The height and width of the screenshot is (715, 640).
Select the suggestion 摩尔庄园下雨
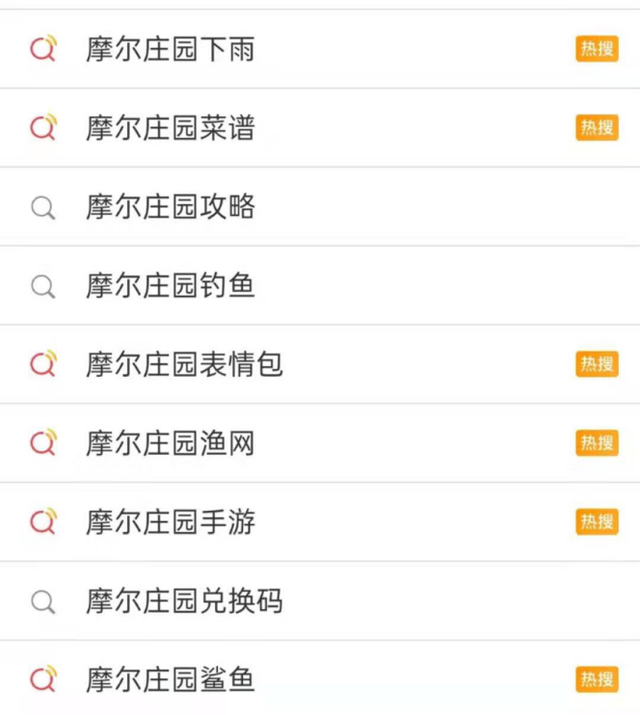click(x=170, y=49)
